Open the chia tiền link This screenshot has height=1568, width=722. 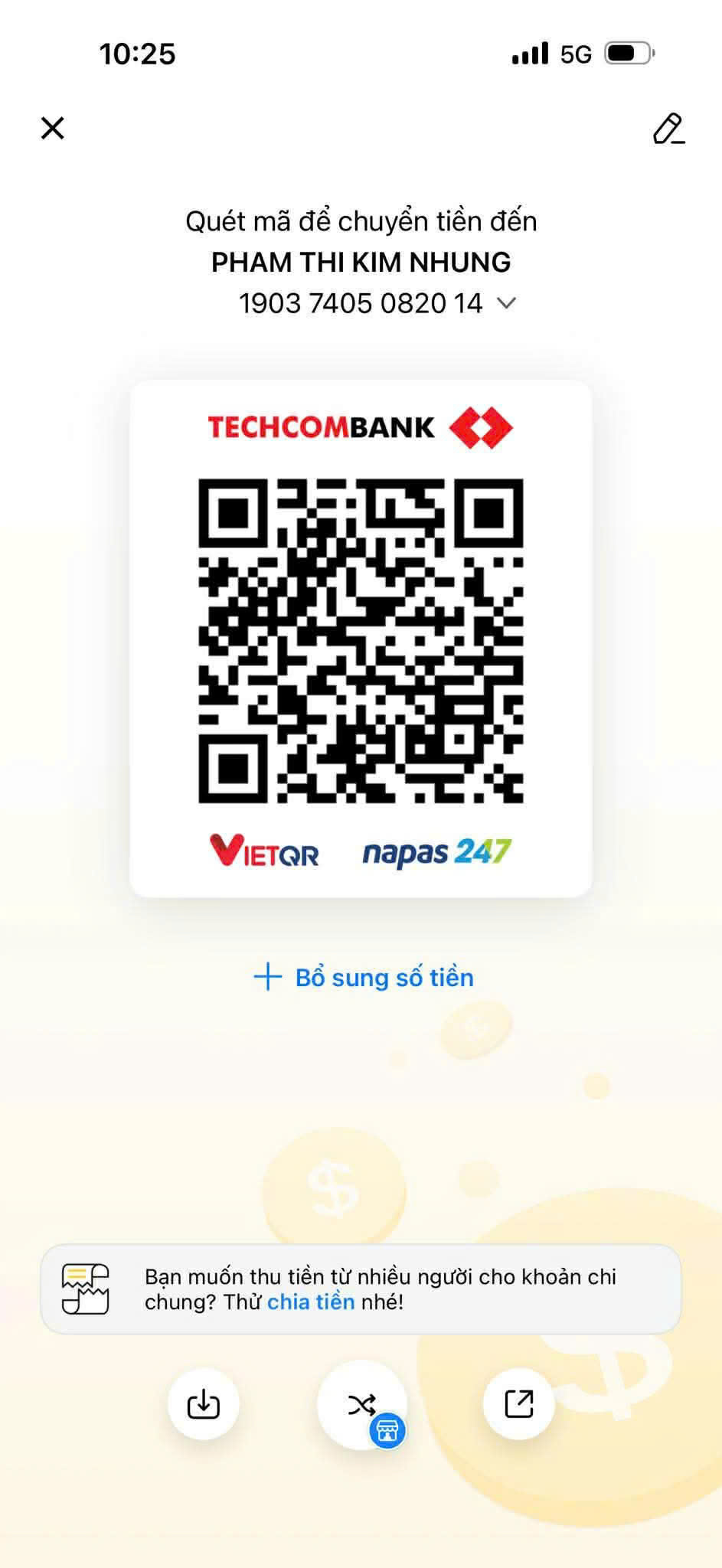click(311, 1302)
